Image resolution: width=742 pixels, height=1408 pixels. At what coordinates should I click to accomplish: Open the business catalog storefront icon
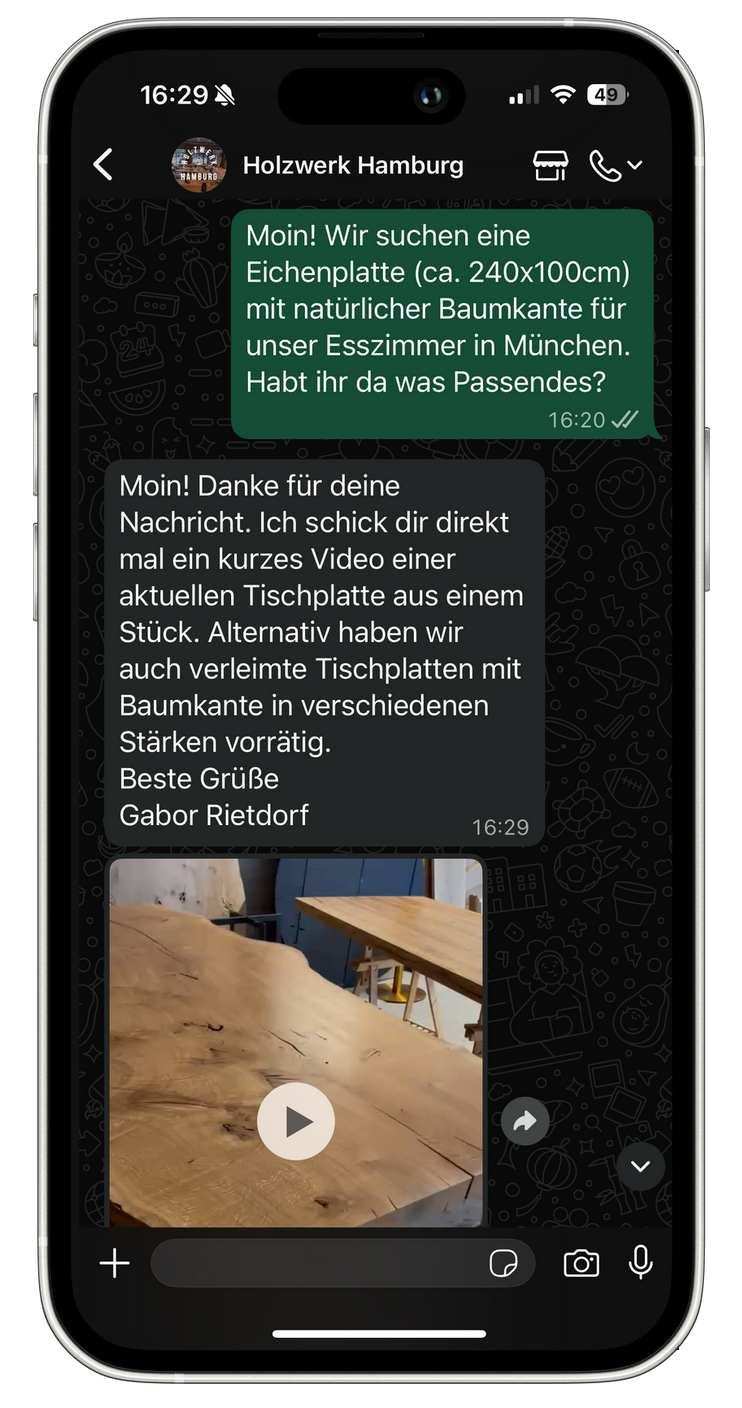pos(550,166)
